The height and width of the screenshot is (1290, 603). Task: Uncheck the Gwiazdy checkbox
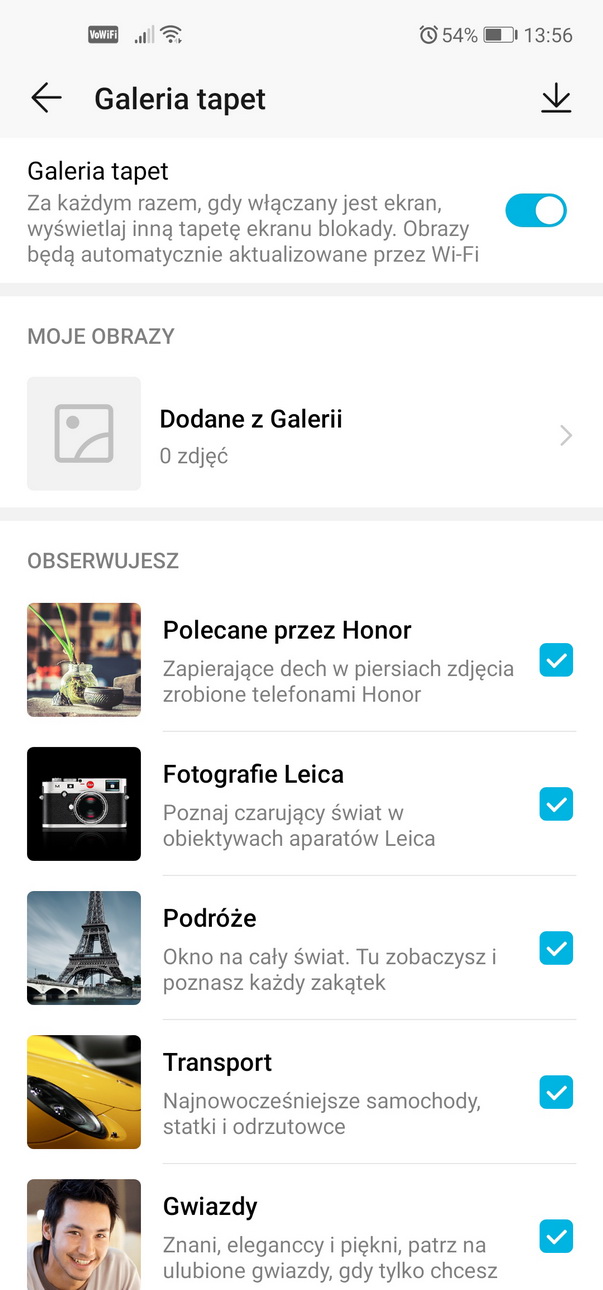click(556, 1236)
